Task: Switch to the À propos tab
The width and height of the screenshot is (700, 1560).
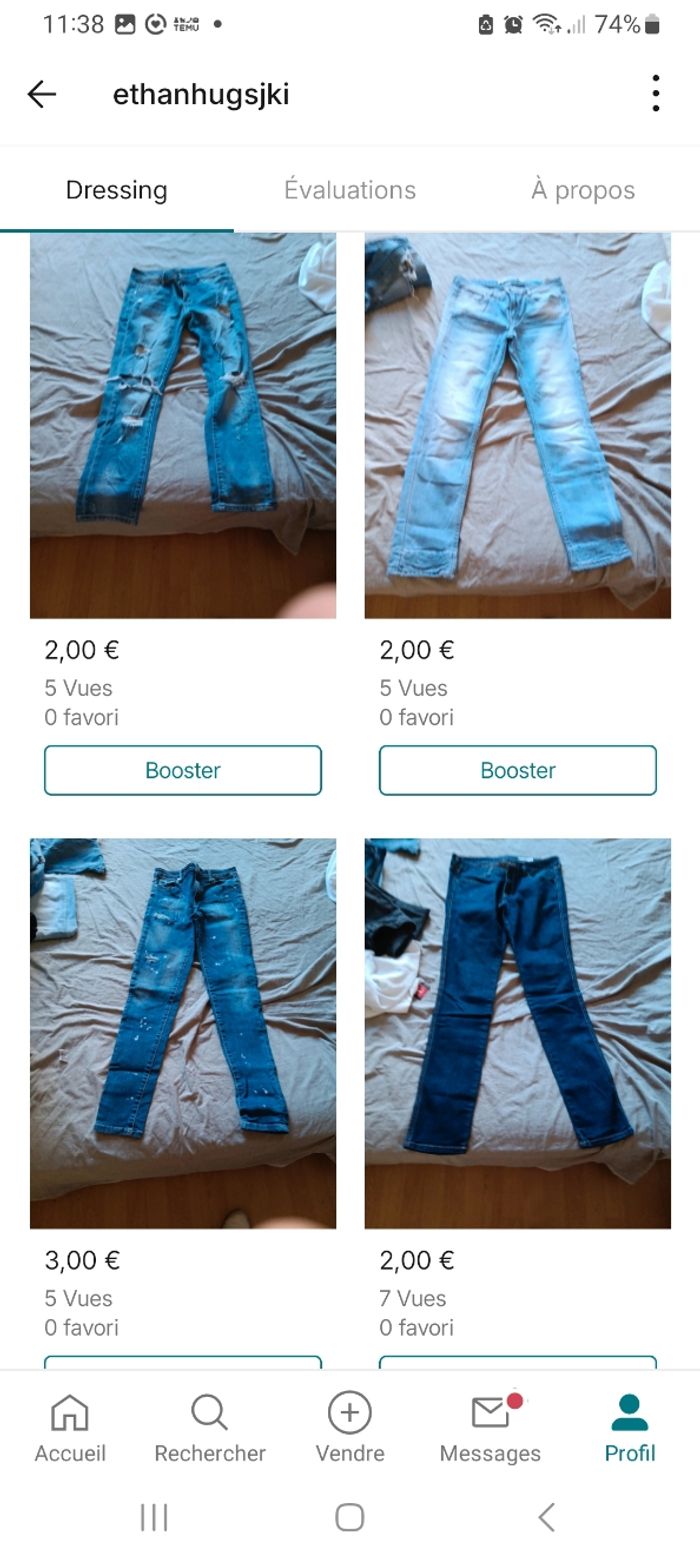Action: coord(582,190)
